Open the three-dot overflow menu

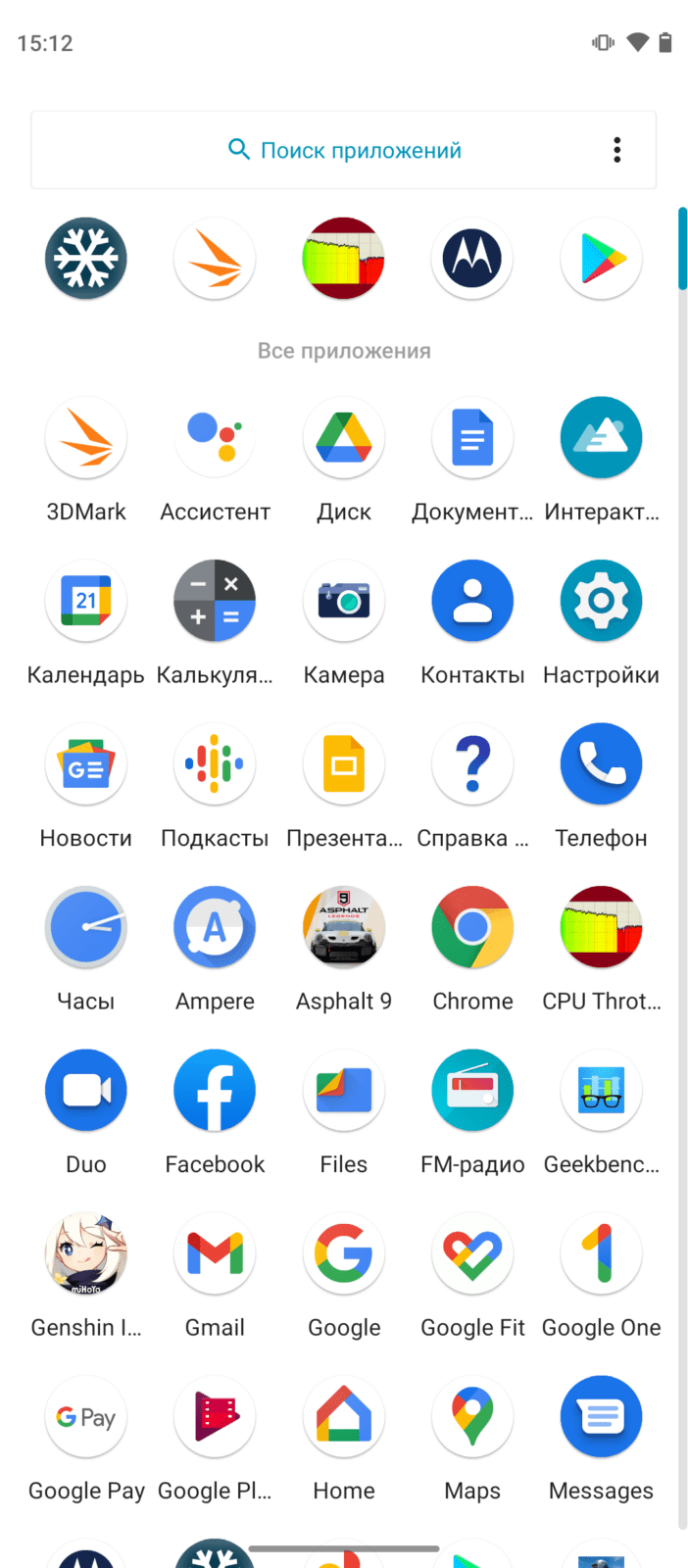pyautogui.click(x=616, y=150)
